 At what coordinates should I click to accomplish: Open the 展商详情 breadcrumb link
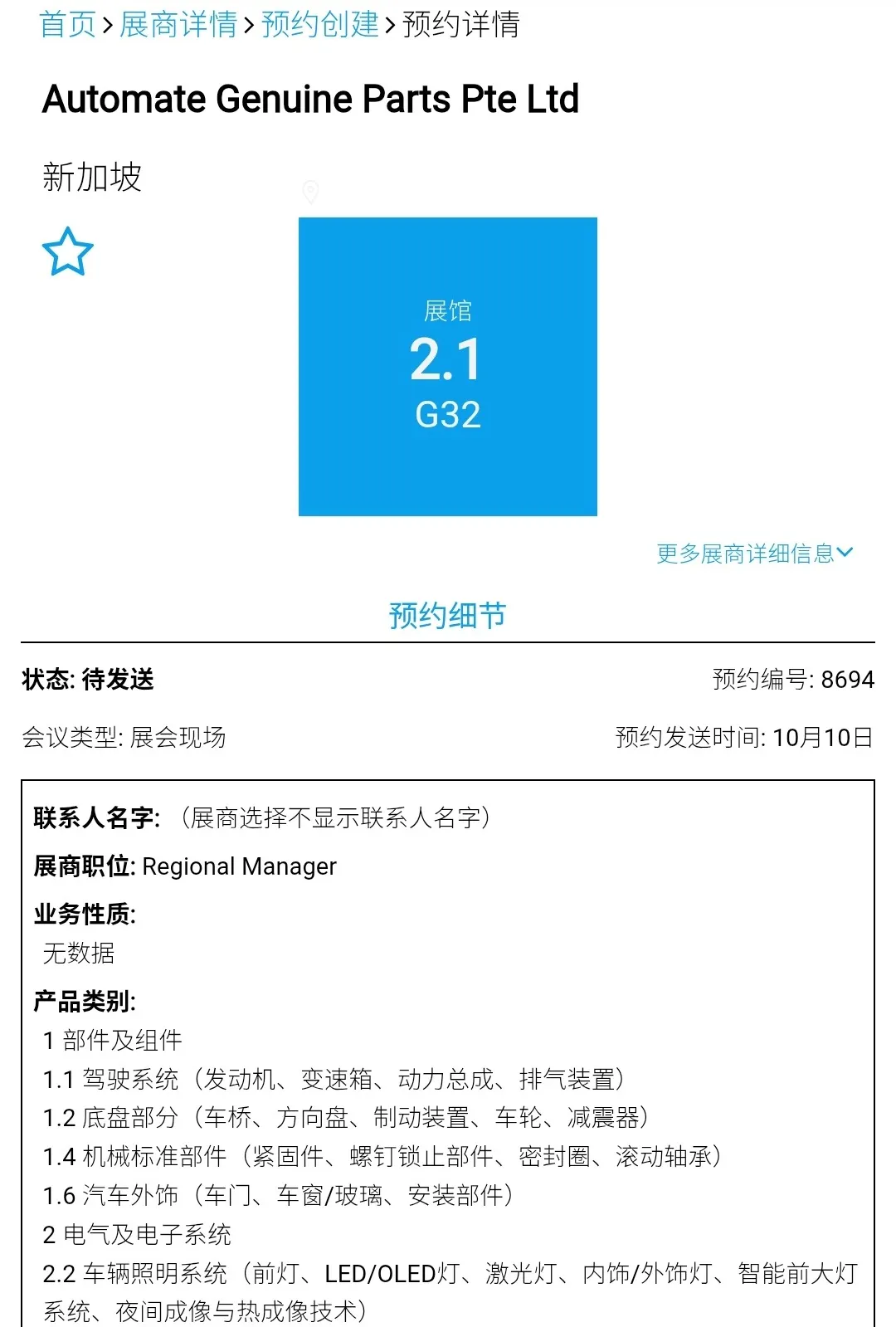point(178,25)
